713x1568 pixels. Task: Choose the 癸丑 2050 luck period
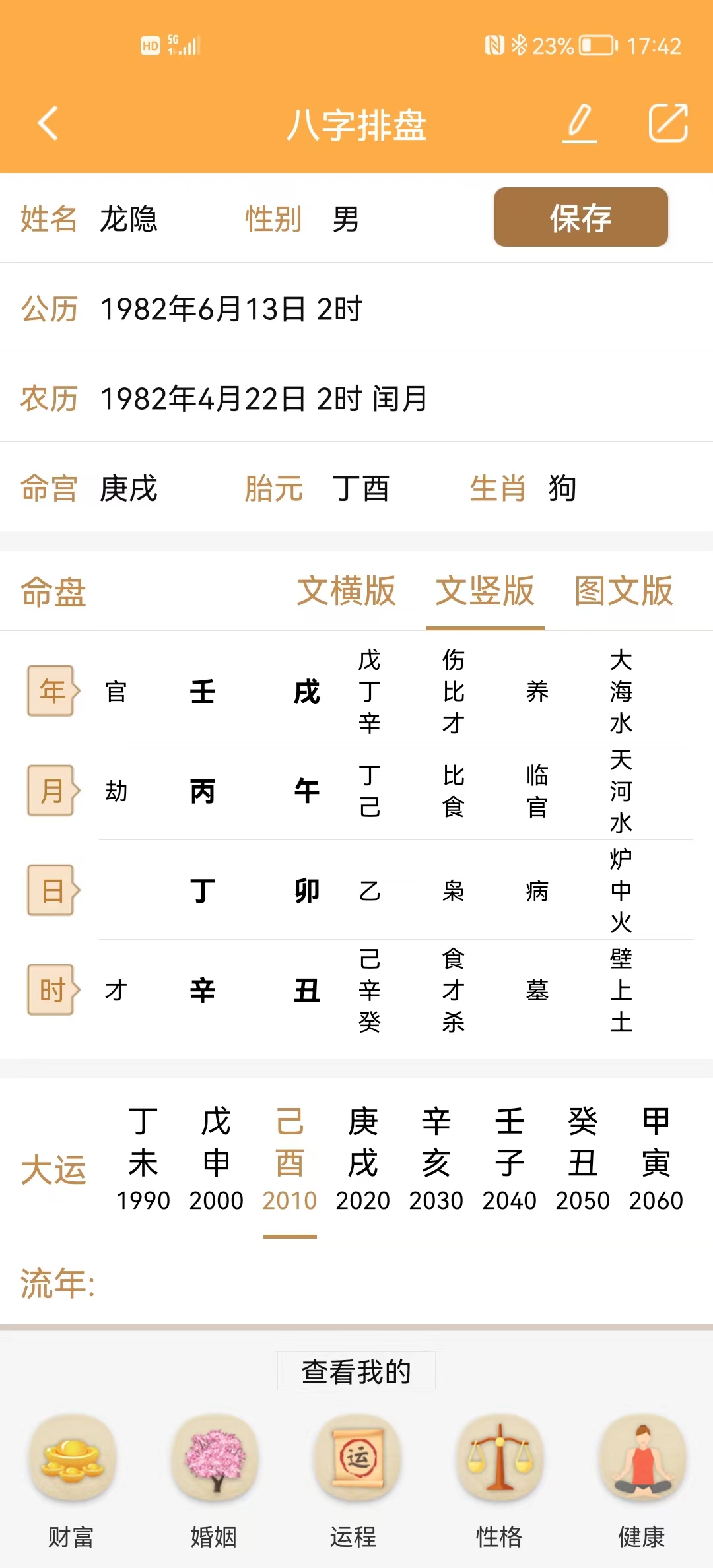(x=583, y=1160)
